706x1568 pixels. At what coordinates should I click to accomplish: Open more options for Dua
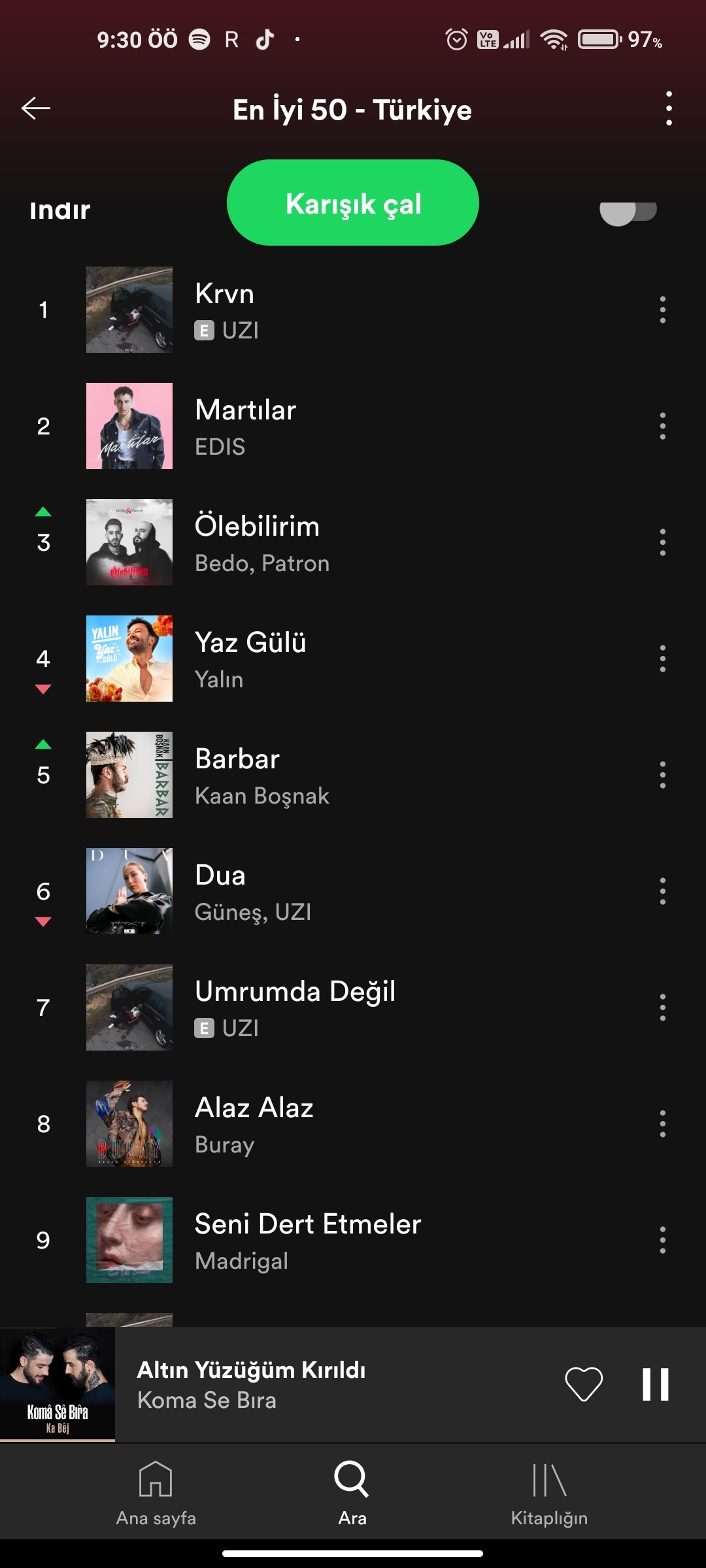coord(663,891)
